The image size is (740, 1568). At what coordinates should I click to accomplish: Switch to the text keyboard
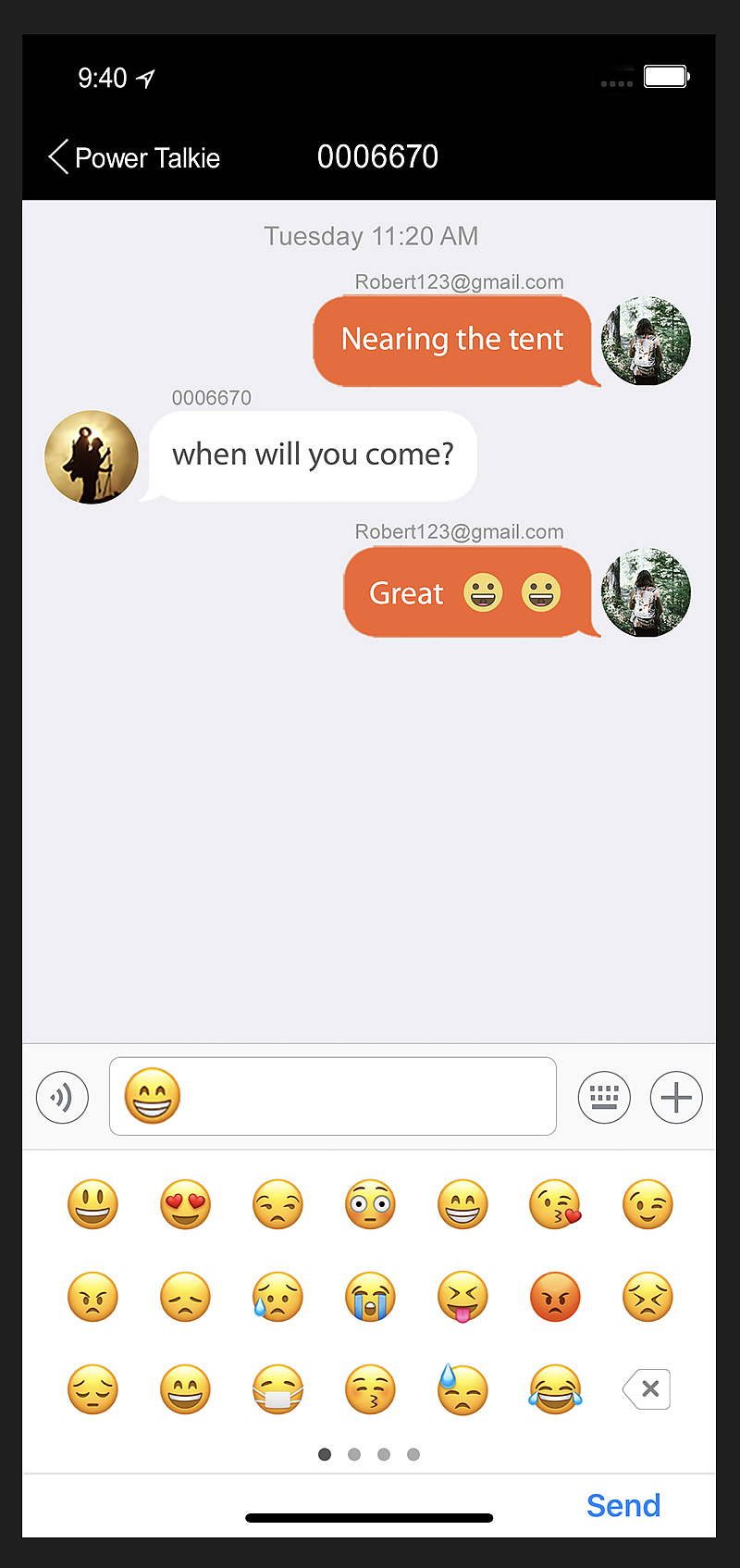coord(604,1098)
